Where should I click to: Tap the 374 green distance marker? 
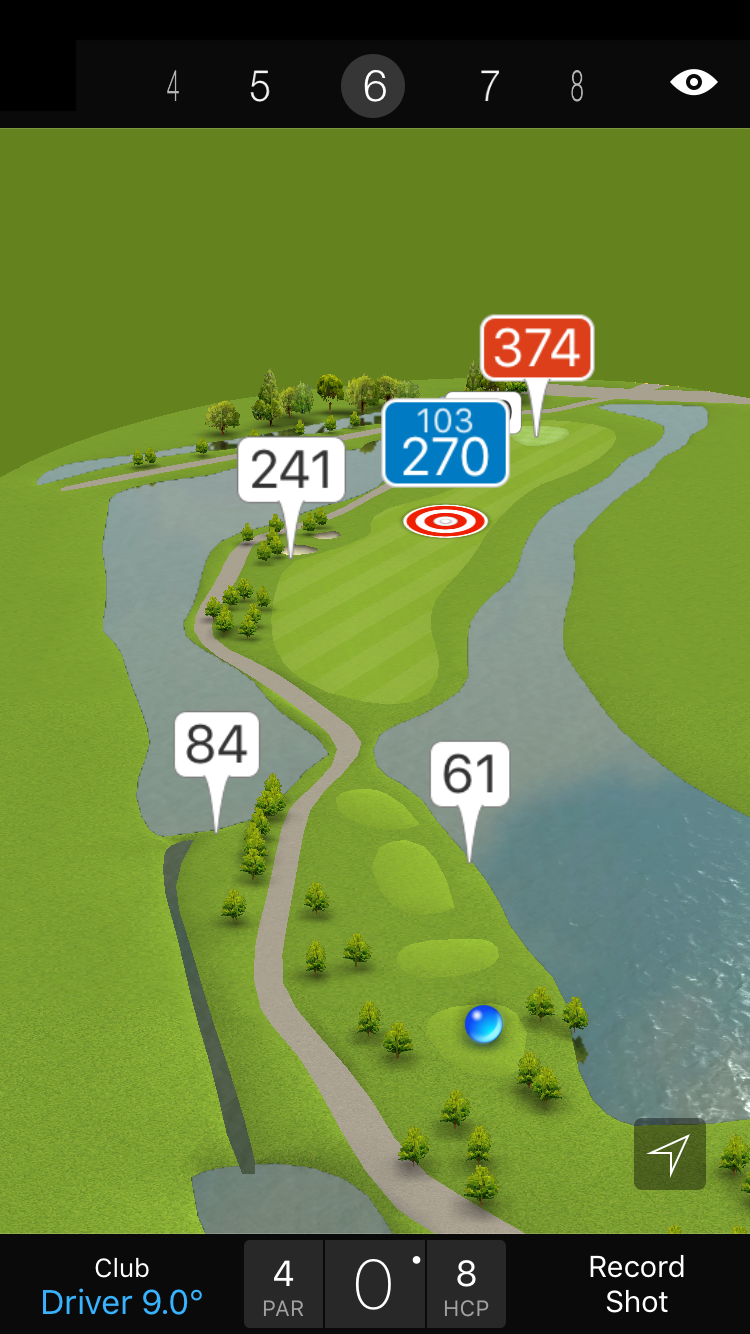537,348
